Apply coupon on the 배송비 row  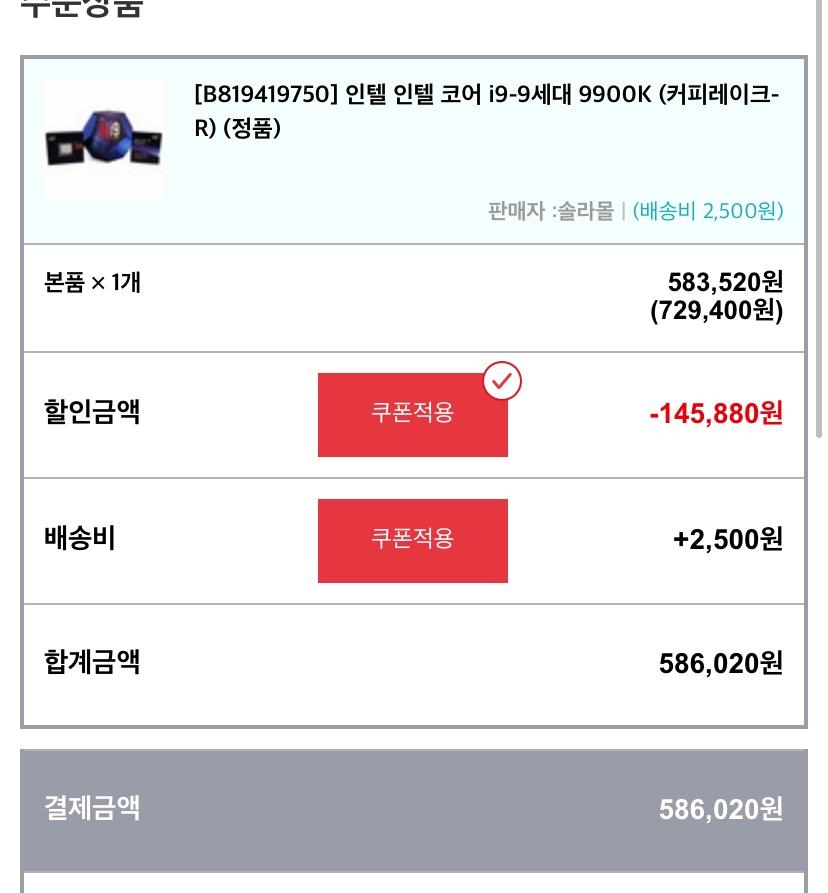coord(412,540)
